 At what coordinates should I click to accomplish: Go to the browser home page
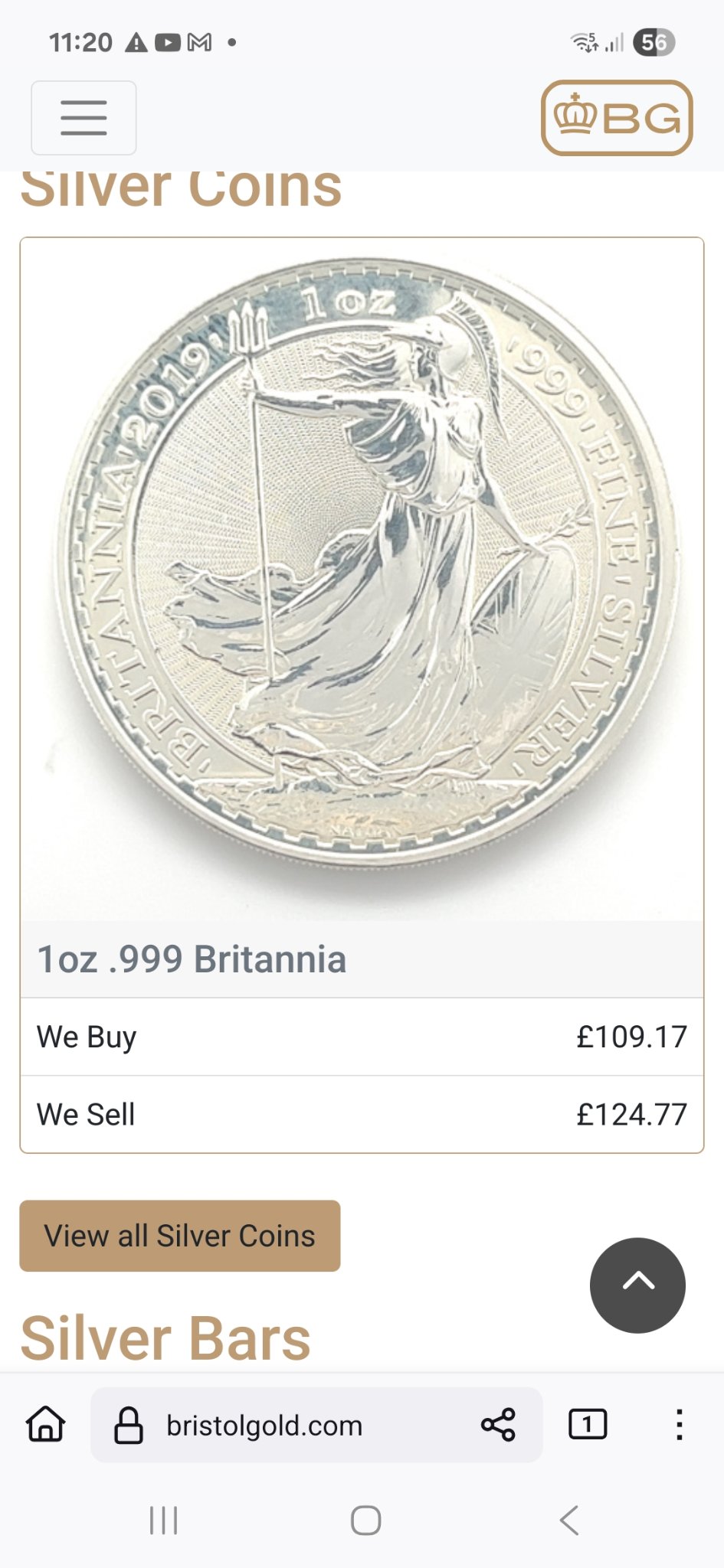[46, 1425]
